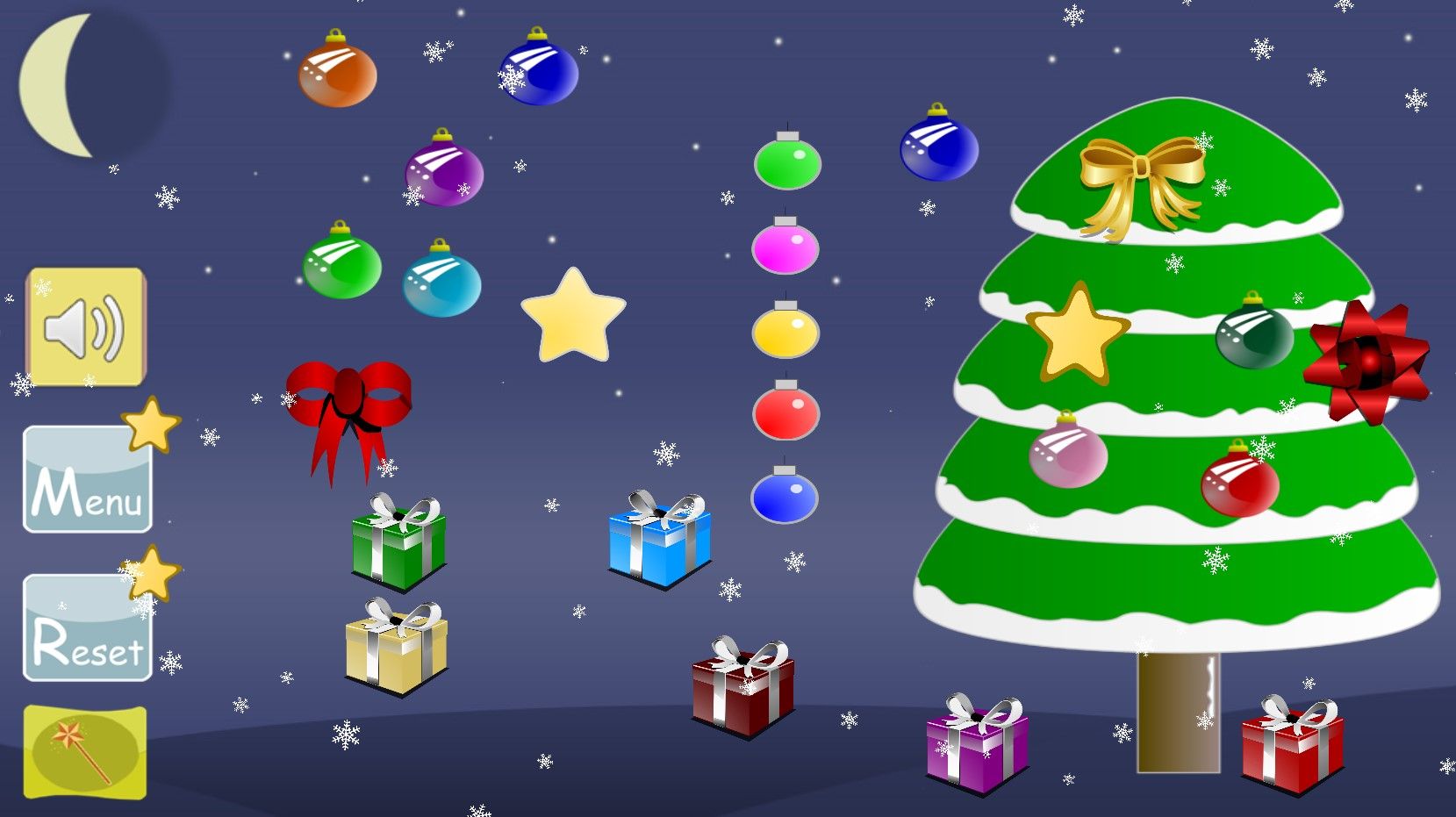Select the gold bow on the tree
Screen dimensions: 1456x817
point(1139,183)
